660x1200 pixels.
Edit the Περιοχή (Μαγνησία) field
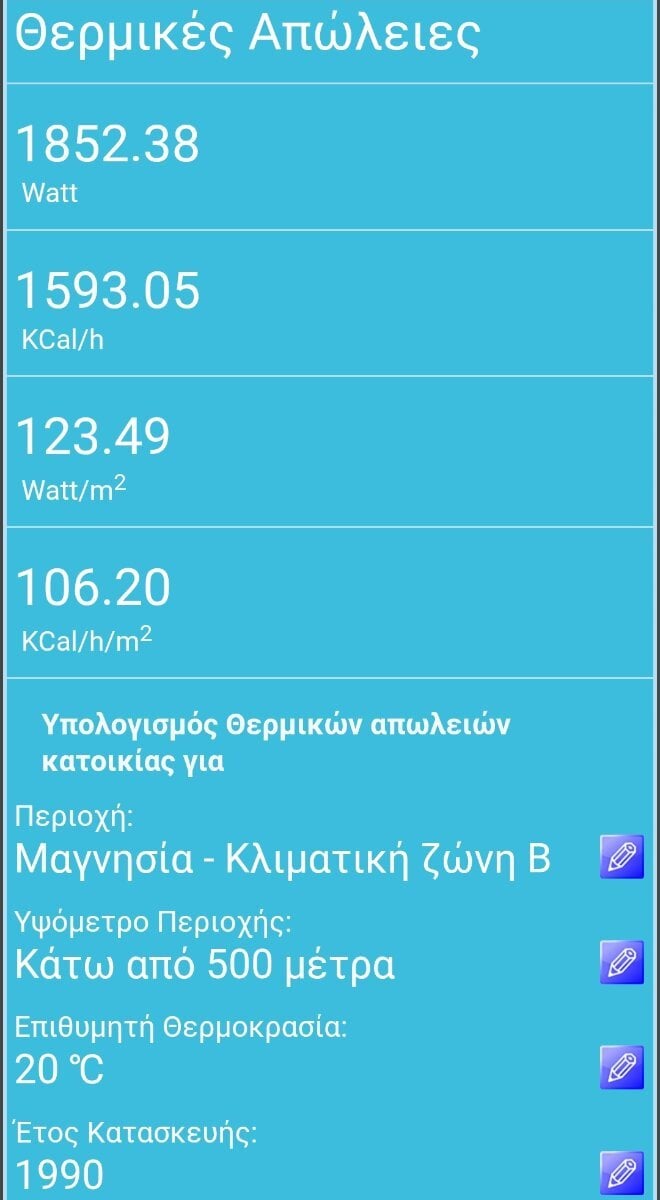[622, 858]
